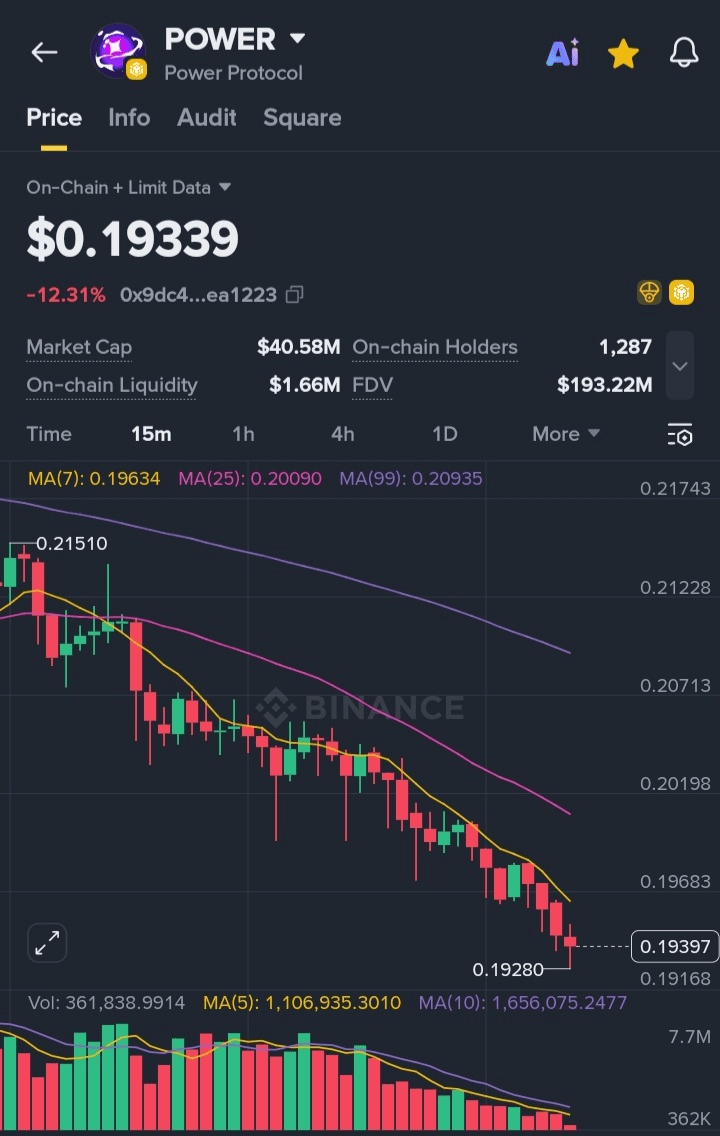The height and width of the screenshot is (1136, 720).
Task: Open price alerts bell
Action: (684, 54)
